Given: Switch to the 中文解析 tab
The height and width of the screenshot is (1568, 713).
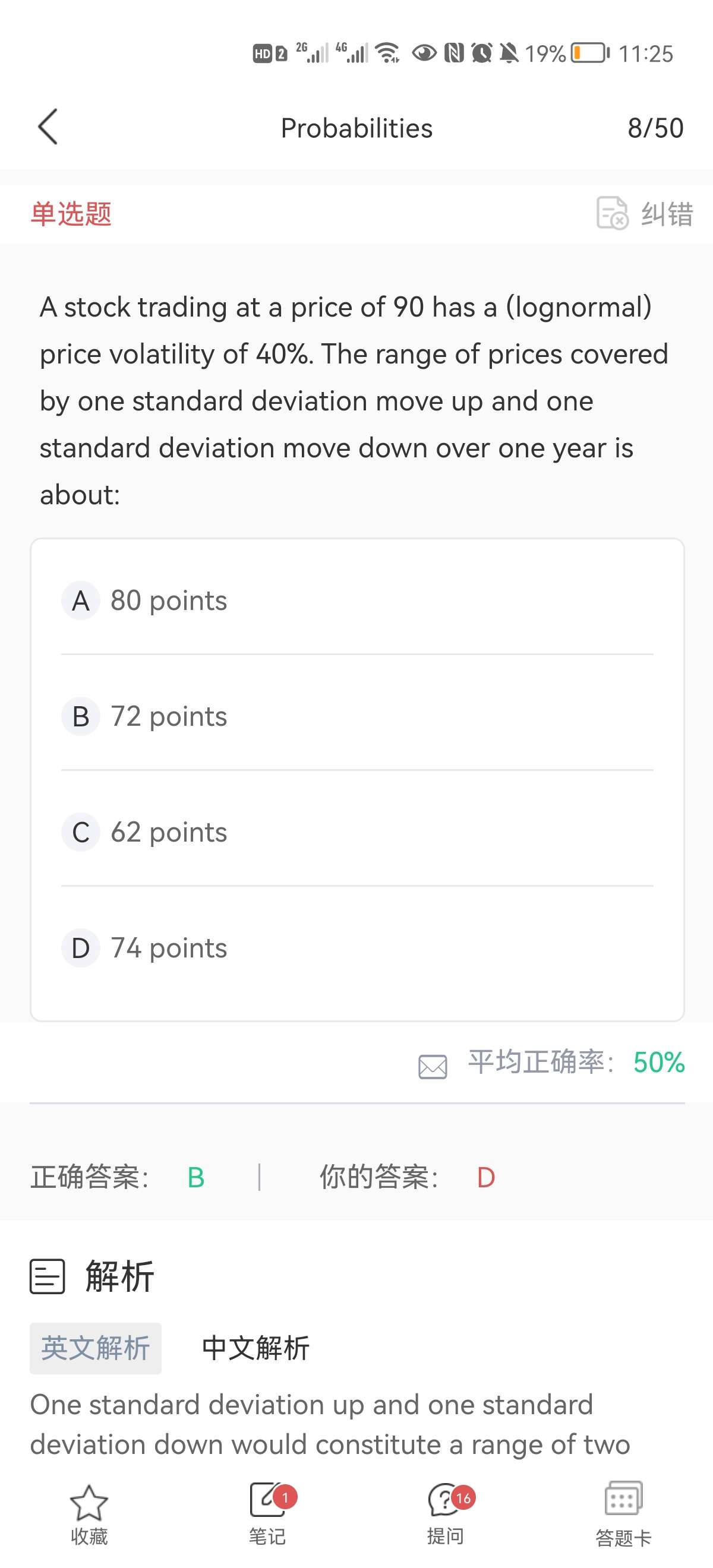Looking at the screenshot, I should (255, 1348).
